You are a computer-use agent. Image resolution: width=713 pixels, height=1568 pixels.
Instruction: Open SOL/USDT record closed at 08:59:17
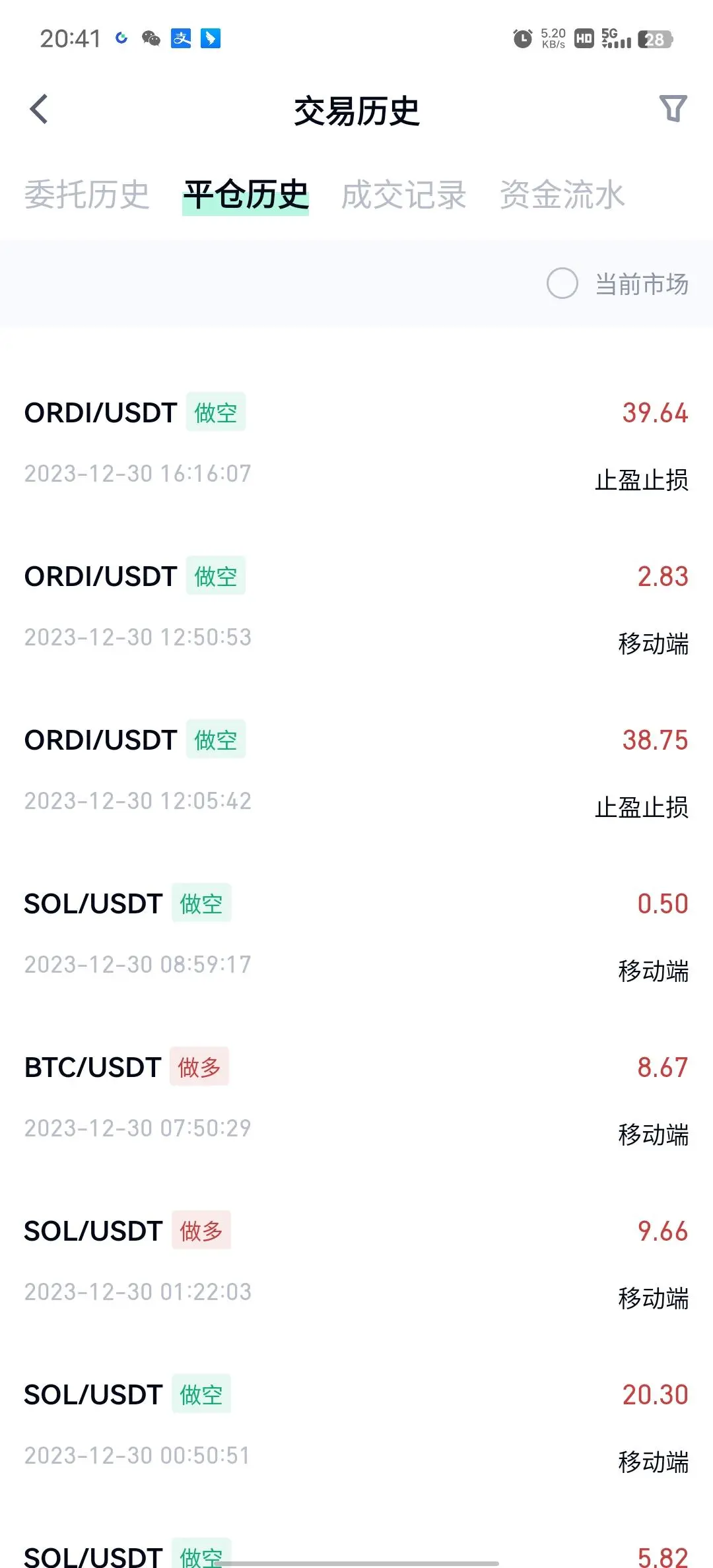(356, 933)
